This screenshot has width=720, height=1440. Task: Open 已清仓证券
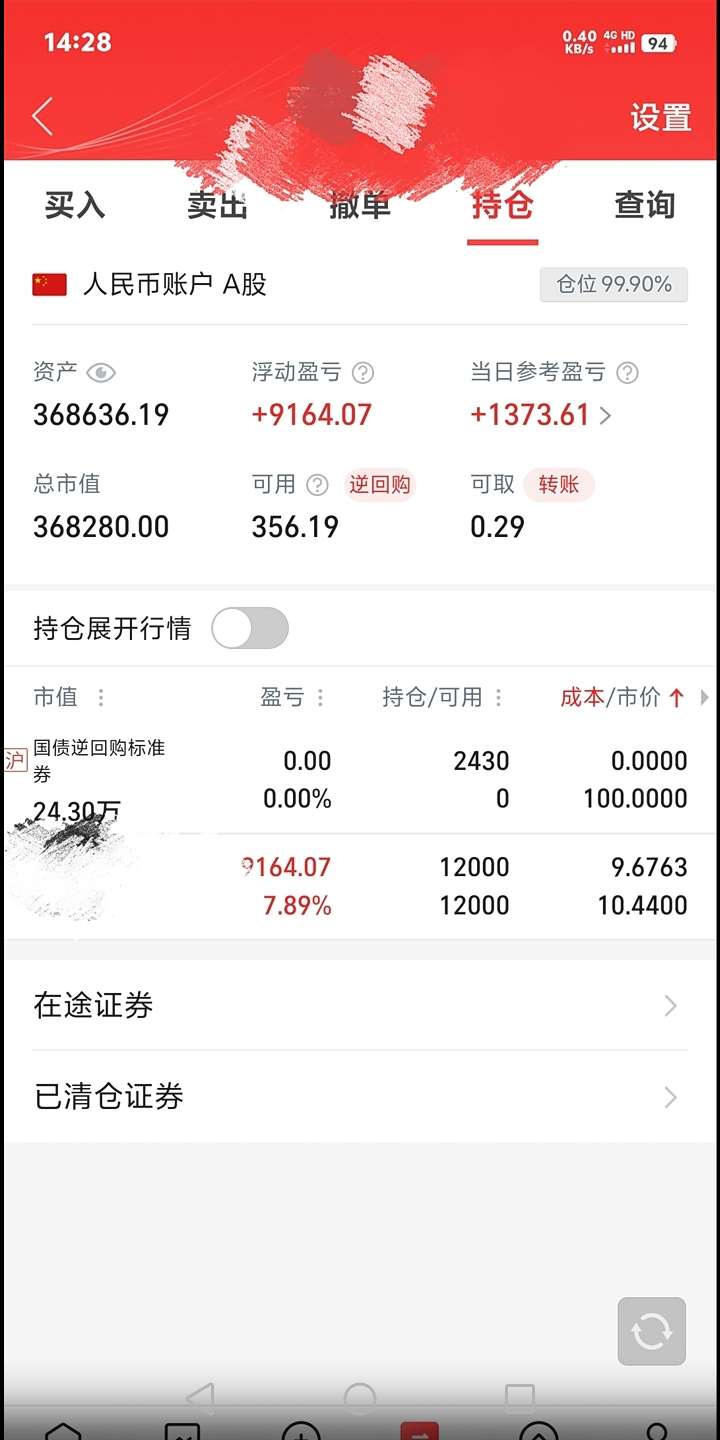pyautogui.click(x=360, y=1097)
